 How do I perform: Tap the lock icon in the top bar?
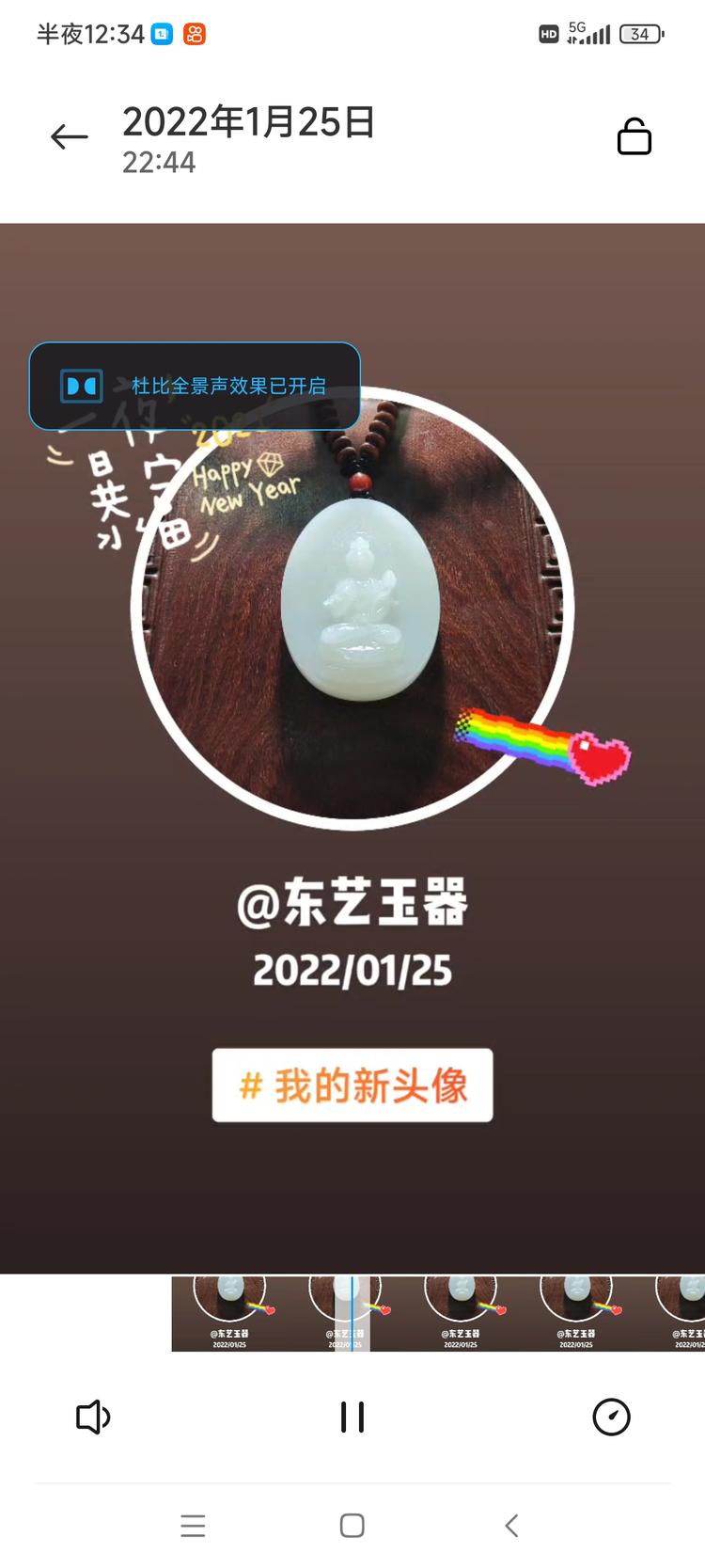[634, 136]
